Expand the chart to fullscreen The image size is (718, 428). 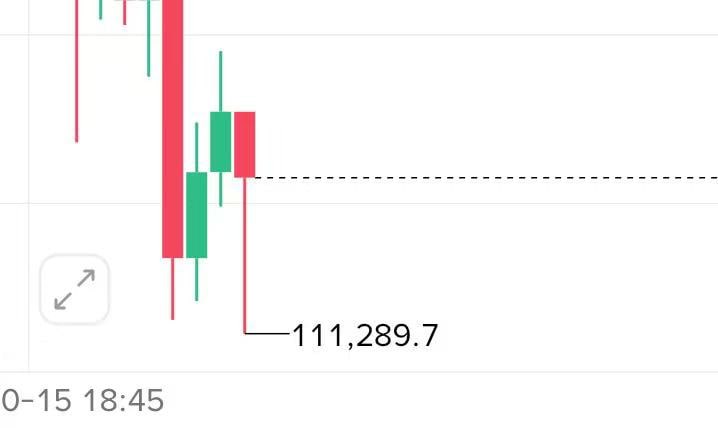point(74,290)
